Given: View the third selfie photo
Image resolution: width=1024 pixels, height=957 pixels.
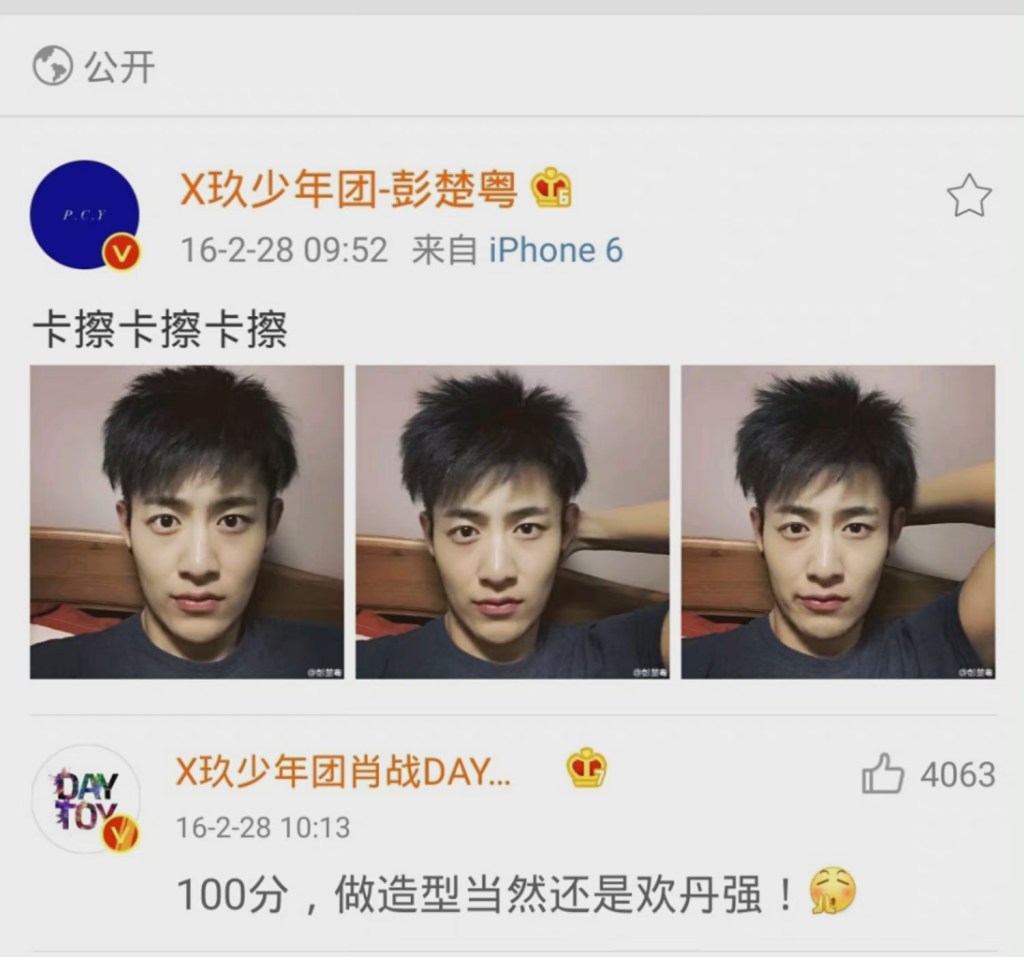Looking at the screenshot, I should 838,522.
